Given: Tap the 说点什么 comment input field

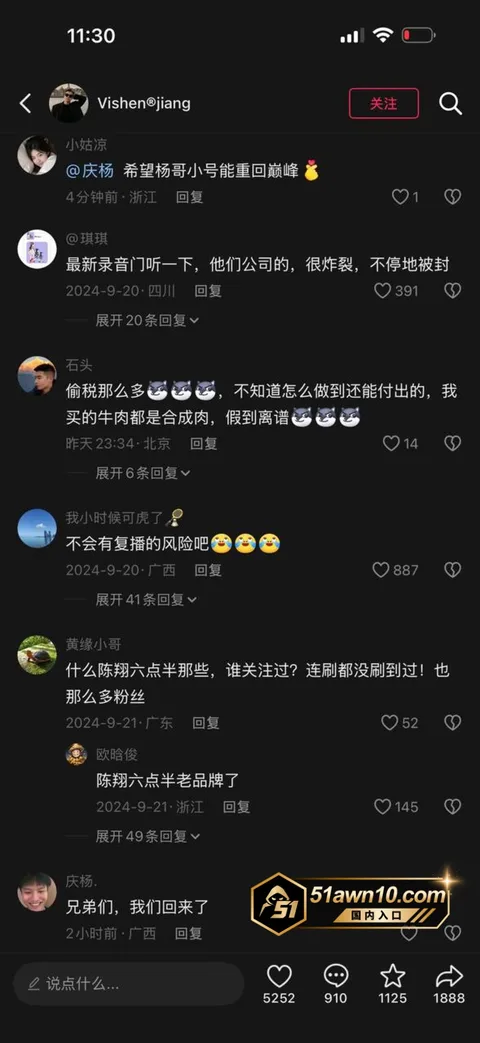Looking at the screenshot, I should click(129, 984).
